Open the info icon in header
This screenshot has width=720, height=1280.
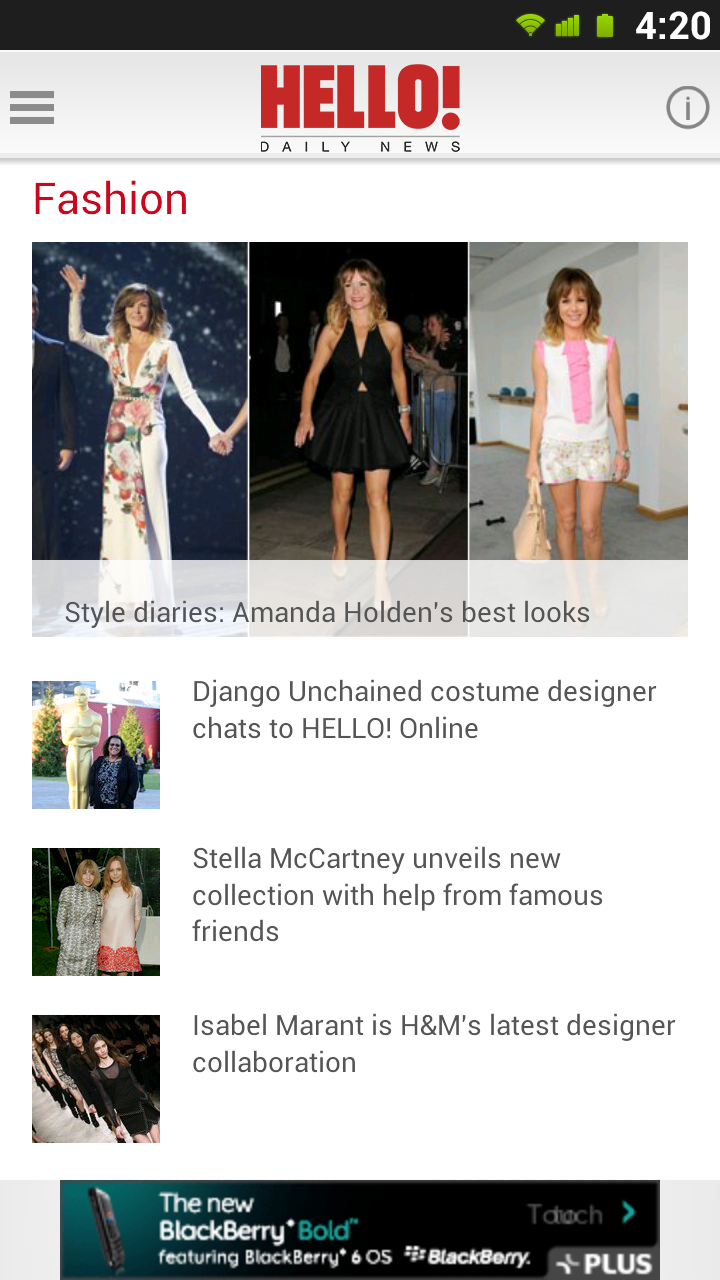[x=687, y=107]
